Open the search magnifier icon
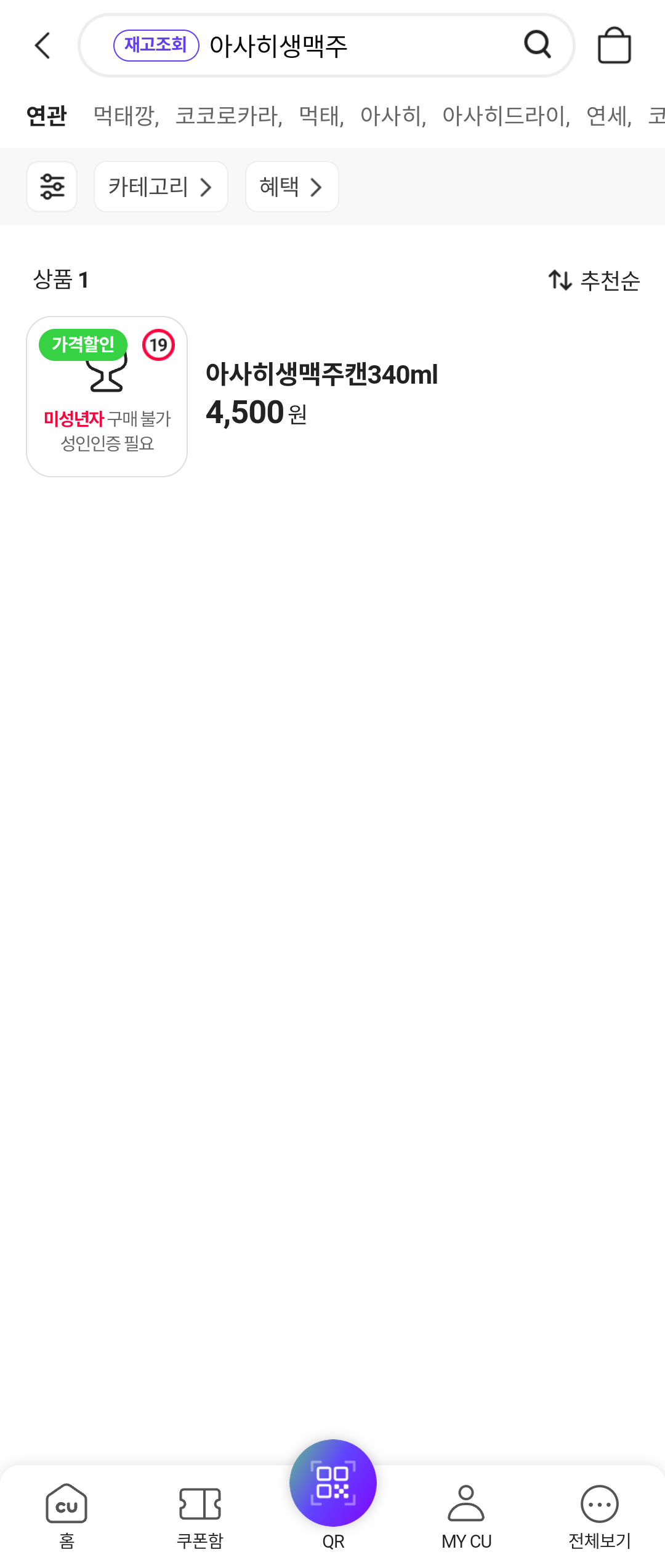This screenshot has width=665, height=1568. pyautogui.click(x=537, y=45)
